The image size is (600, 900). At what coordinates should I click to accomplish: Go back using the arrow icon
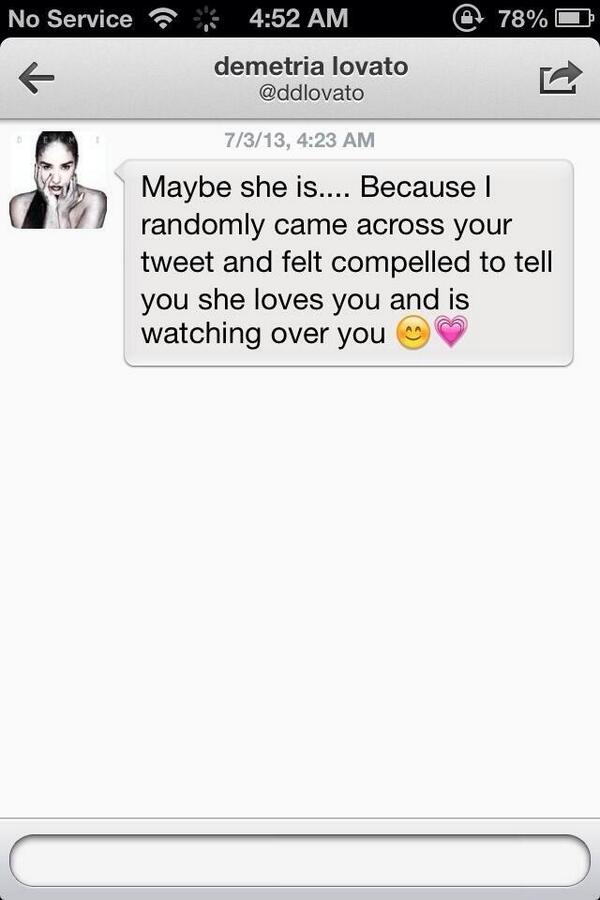pos(36,78)
